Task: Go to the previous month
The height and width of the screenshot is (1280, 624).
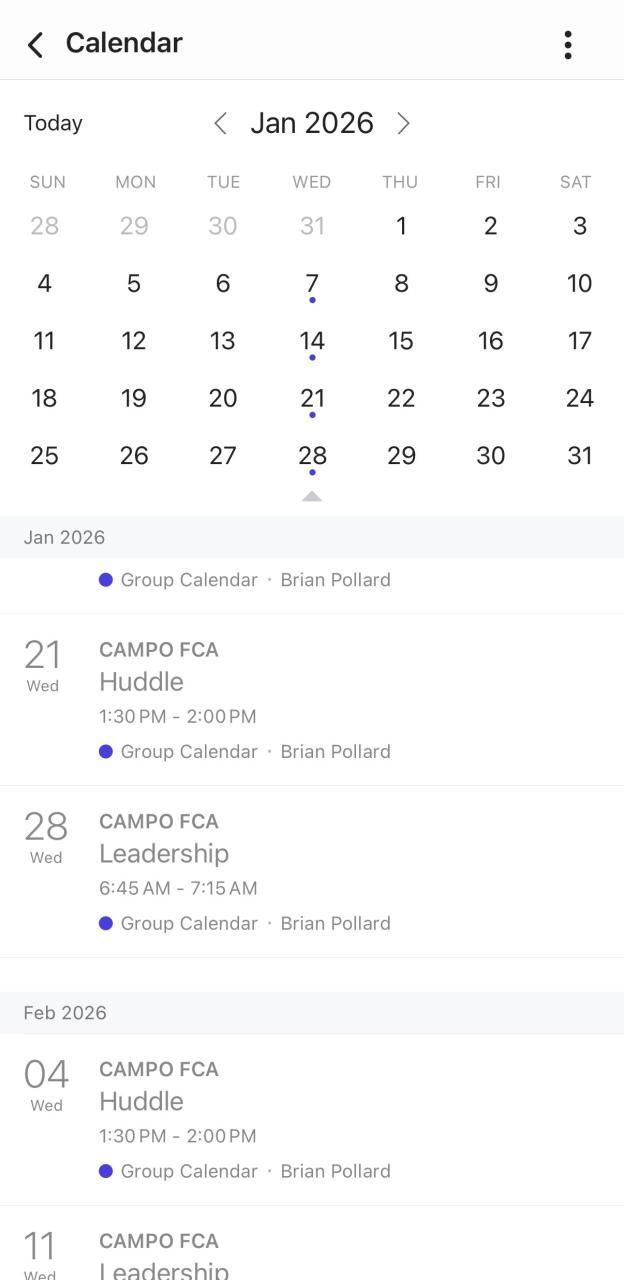Action: click(221, 123)
